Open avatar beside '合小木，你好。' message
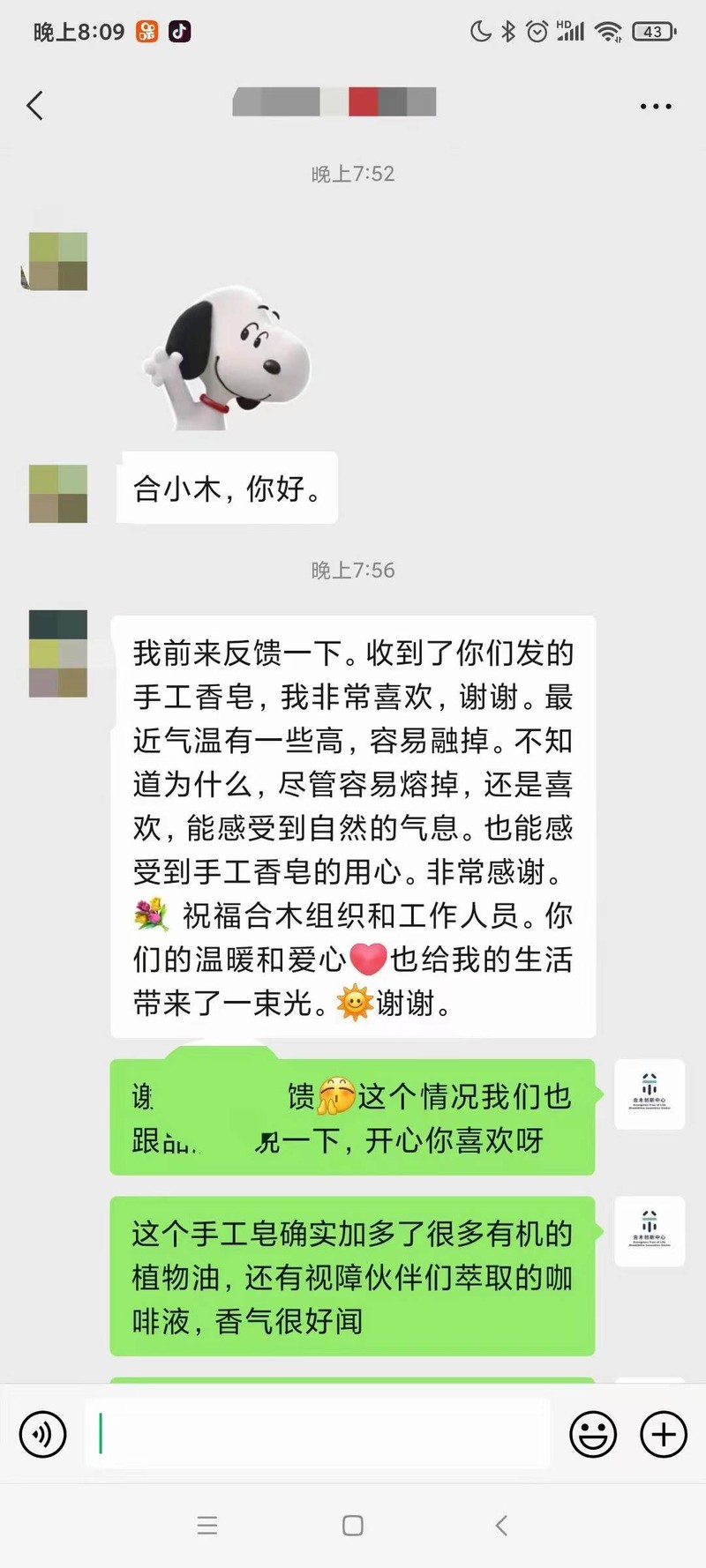 click(58, 494)
